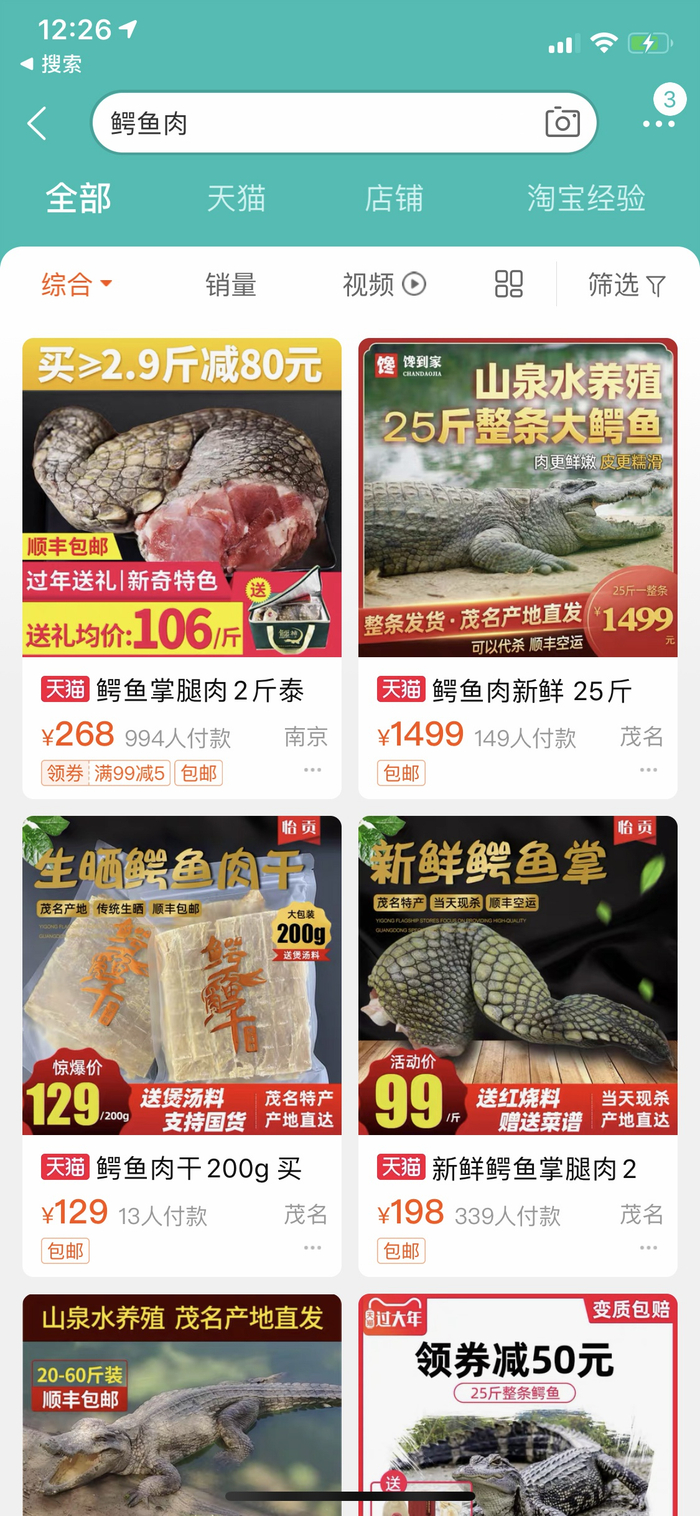Viewport: 700px width, 1516px height.
Task: Open more options on the ¥1499 item
Action: click(x=649, y=770)
